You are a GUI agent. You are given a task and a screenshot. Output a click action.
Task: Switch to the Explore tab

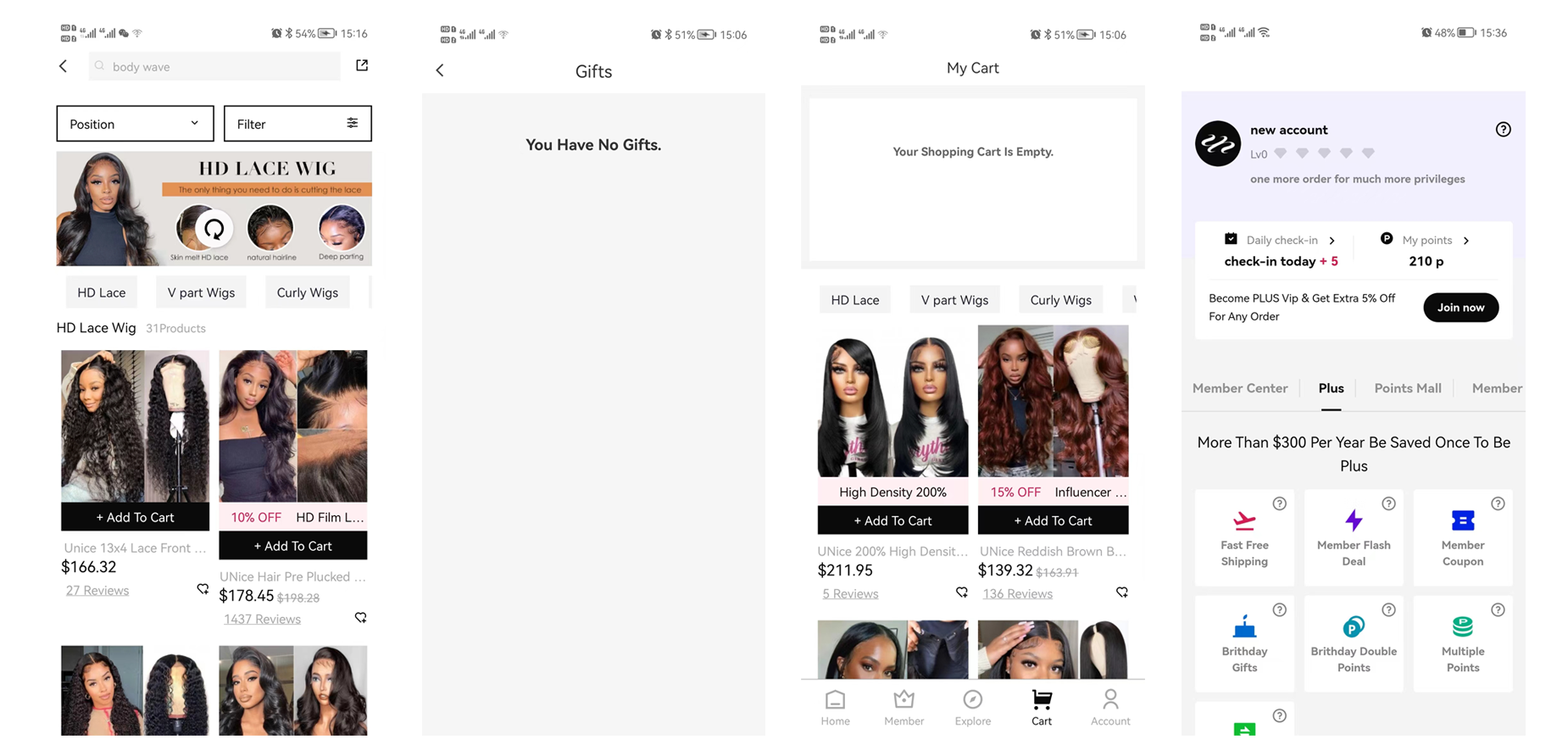972,708
